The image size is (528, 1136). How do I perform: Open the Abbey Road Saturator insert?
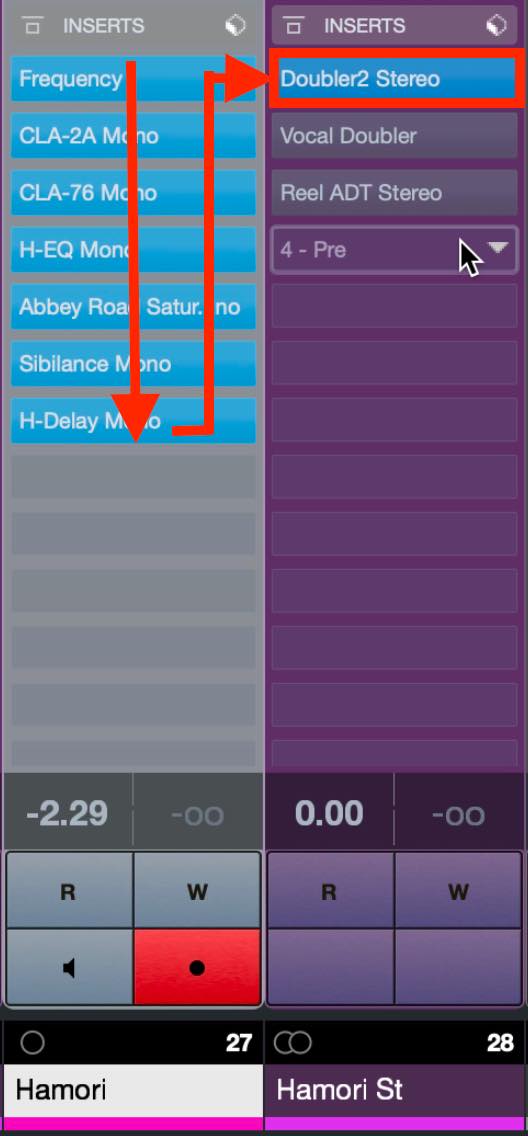click(133, 306)
